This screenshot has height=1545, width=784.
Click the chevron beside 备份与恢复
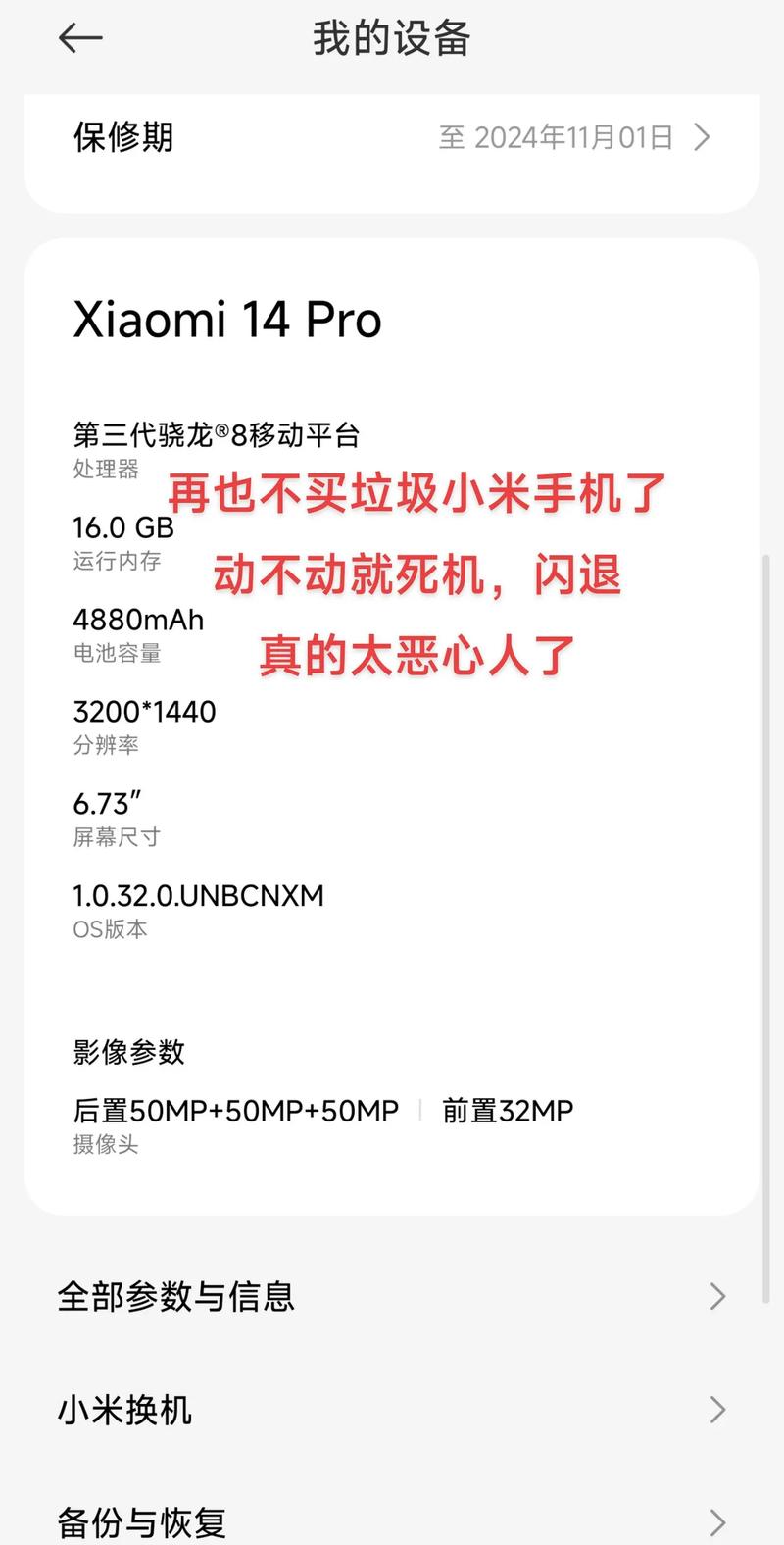tap(717, 1520)
